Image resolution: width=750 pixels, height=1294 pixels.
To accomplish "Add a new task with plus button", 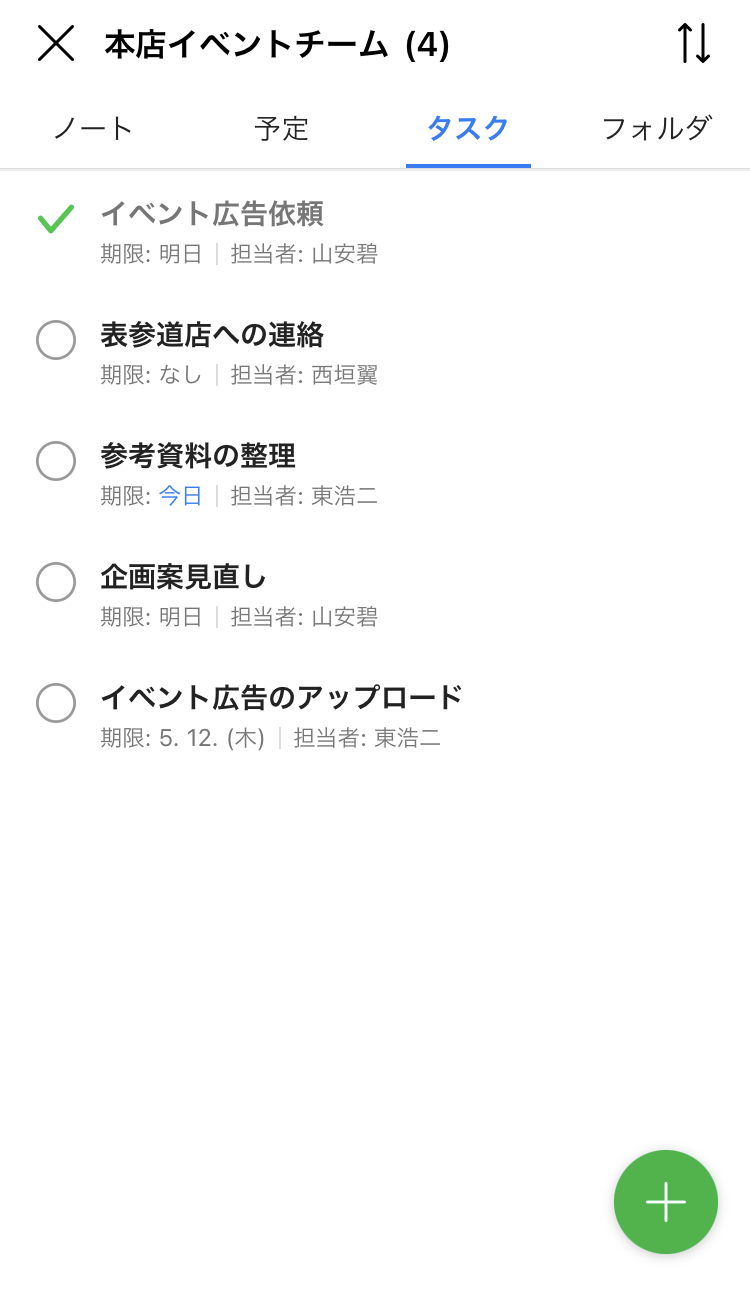I will pyautogui.click(x=665, y=1201).
